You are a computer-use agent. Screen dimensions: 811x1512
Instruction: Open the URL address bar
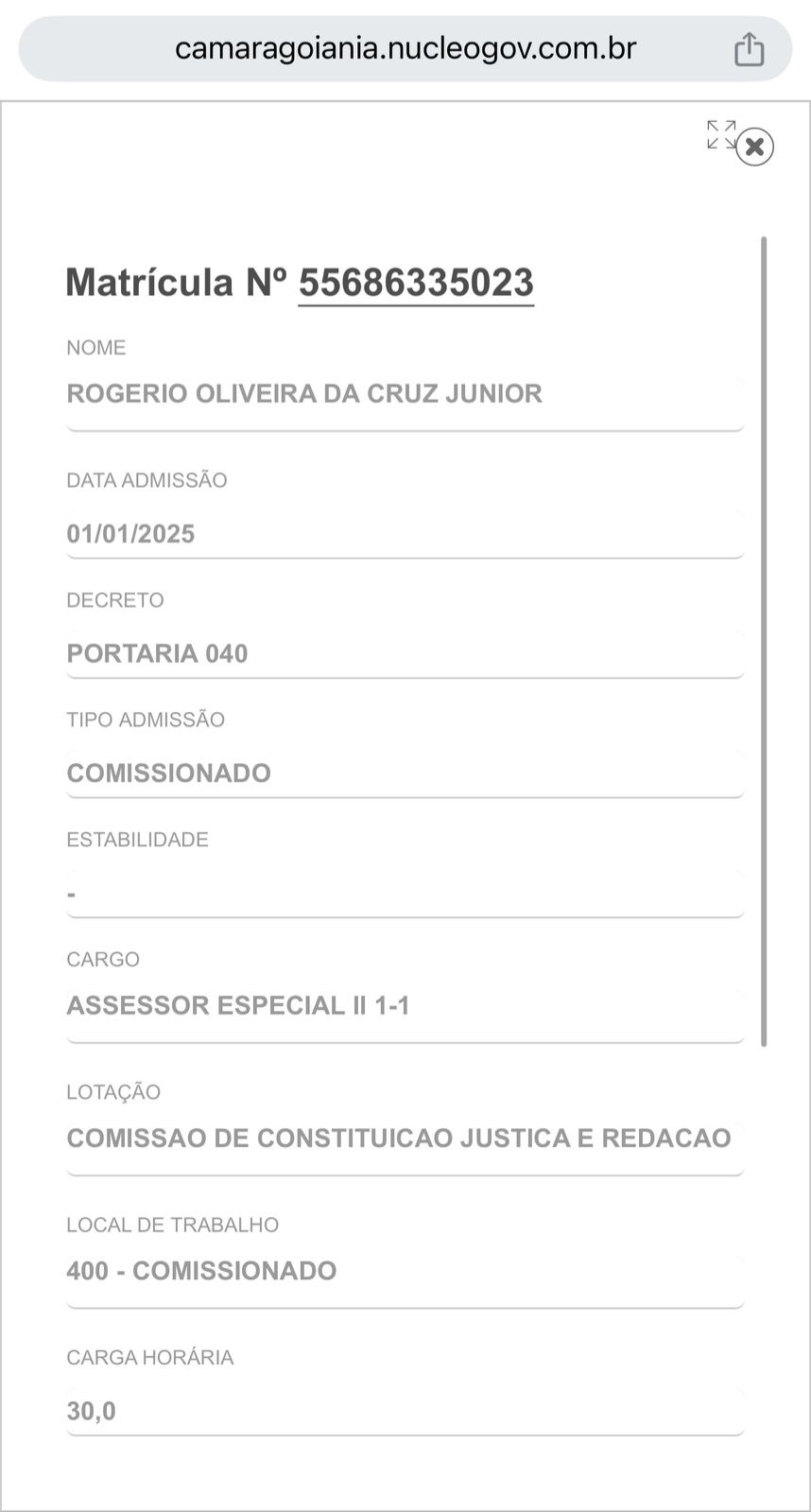405,48
